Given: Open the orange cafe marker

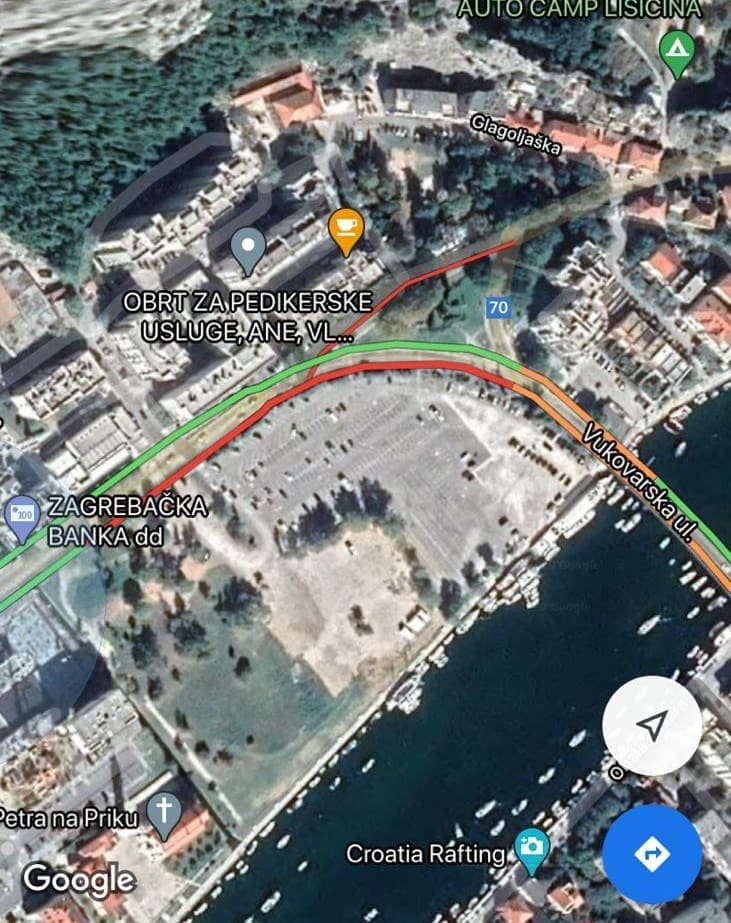Looking at the screenshot, I should (x=346, y=230).
